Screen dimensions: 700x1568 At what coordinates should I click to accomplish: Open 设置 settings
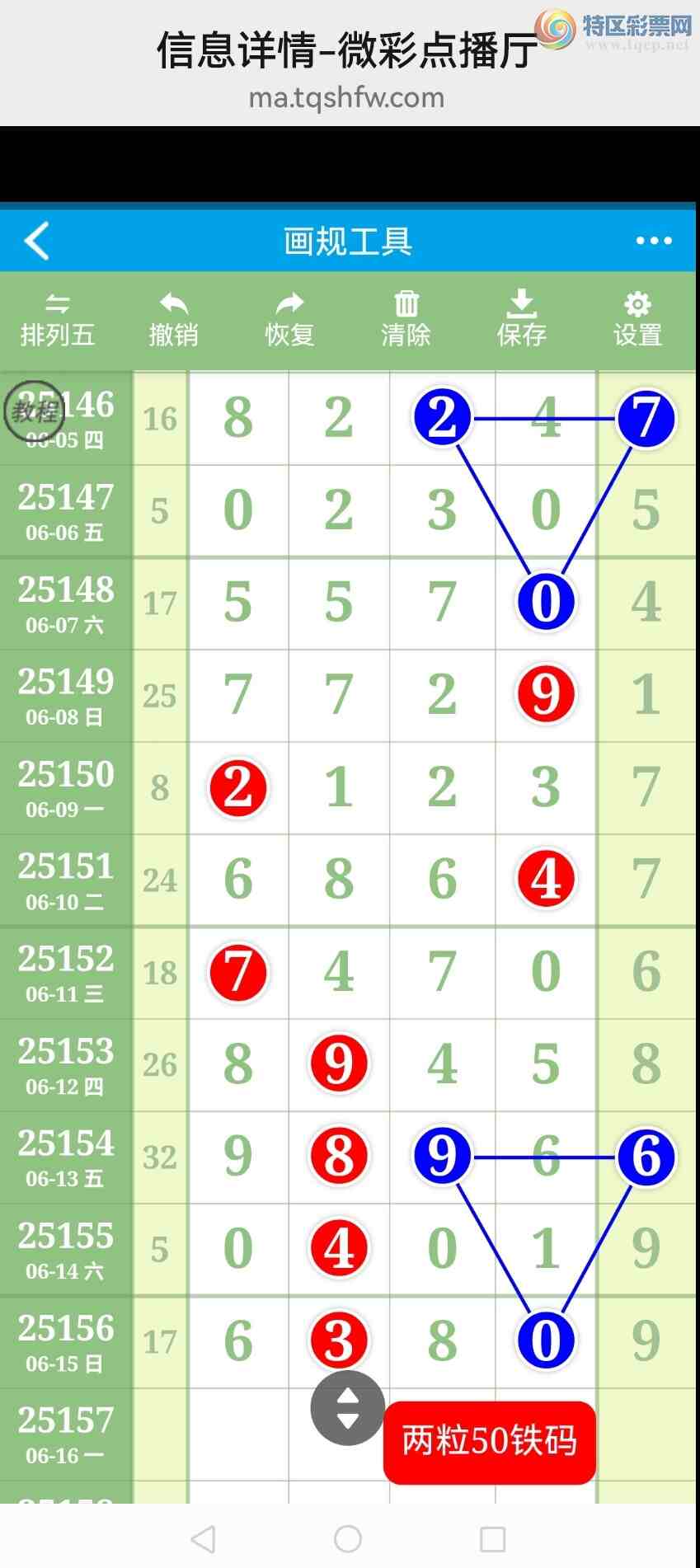637,321
